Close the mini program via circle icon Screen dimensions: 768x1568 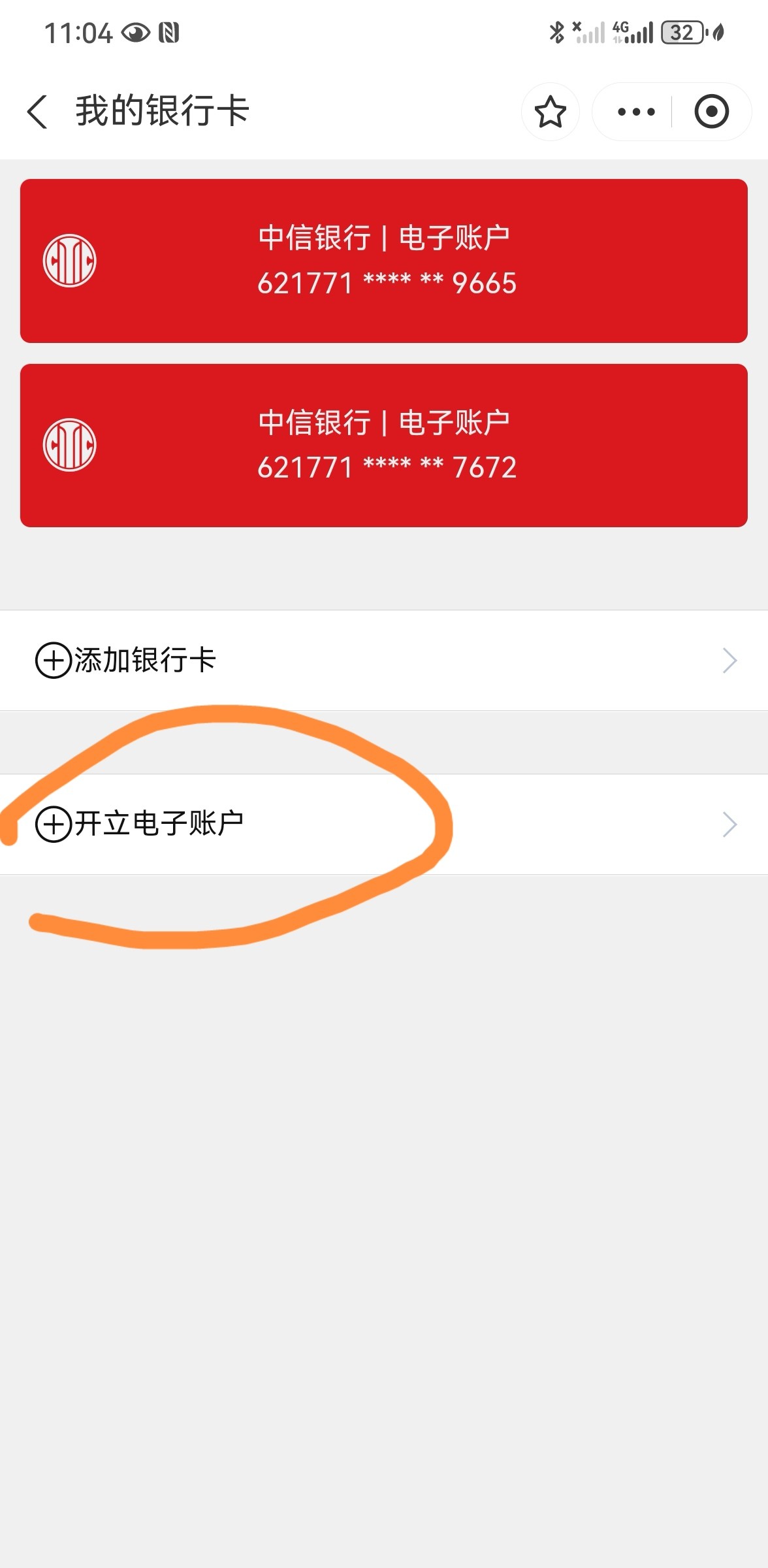coord(711,112)
